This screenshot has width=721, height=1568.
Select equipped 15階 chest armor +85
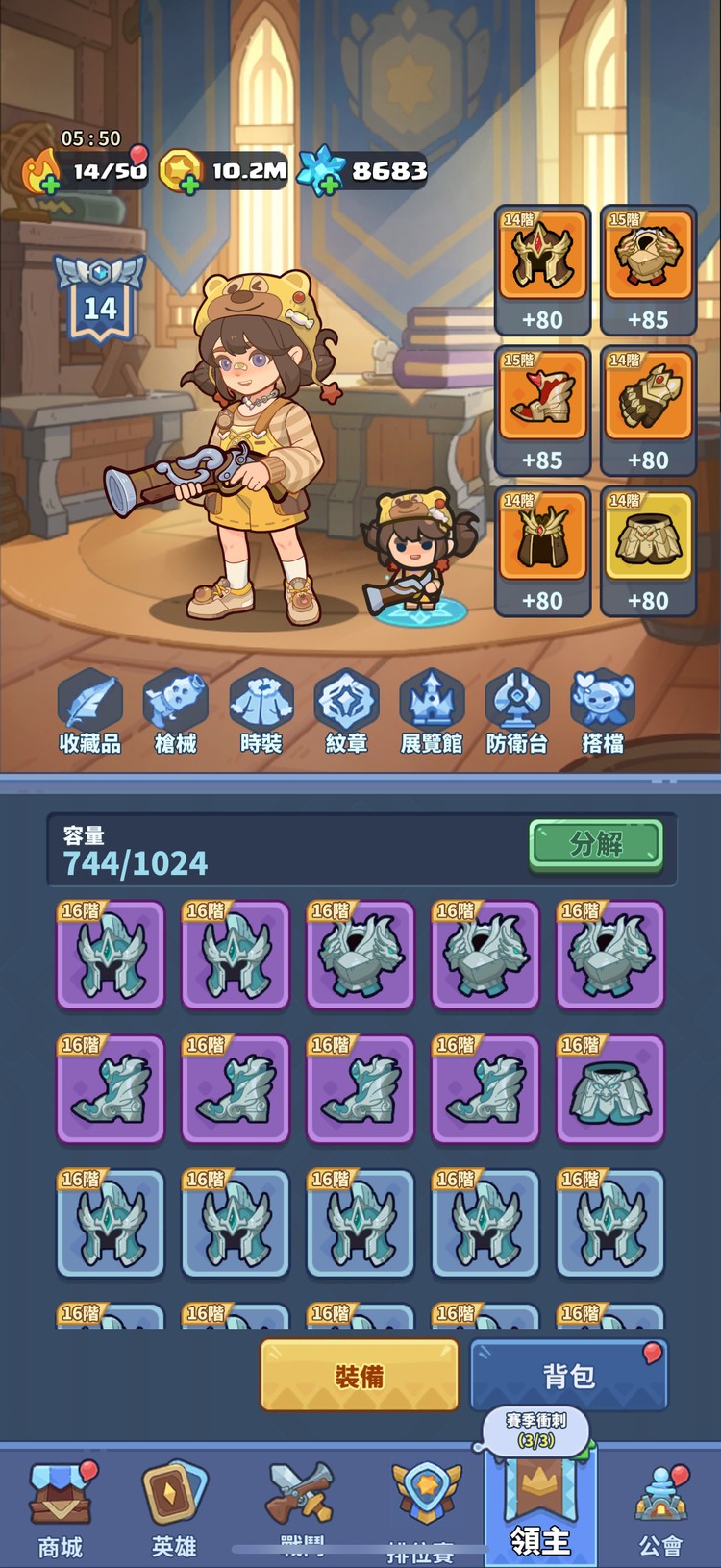[648, 269]
